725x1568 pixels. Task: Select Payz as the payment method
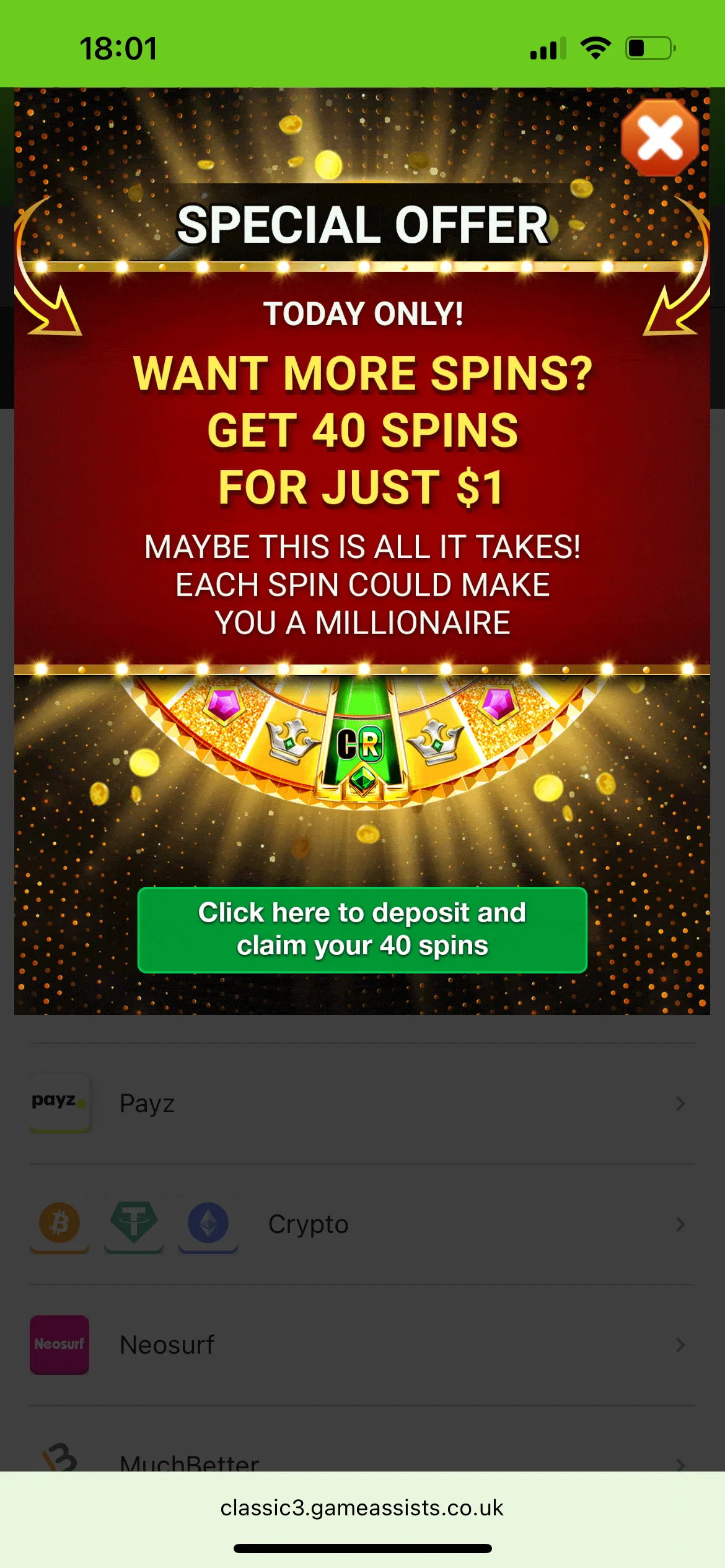362,1104
